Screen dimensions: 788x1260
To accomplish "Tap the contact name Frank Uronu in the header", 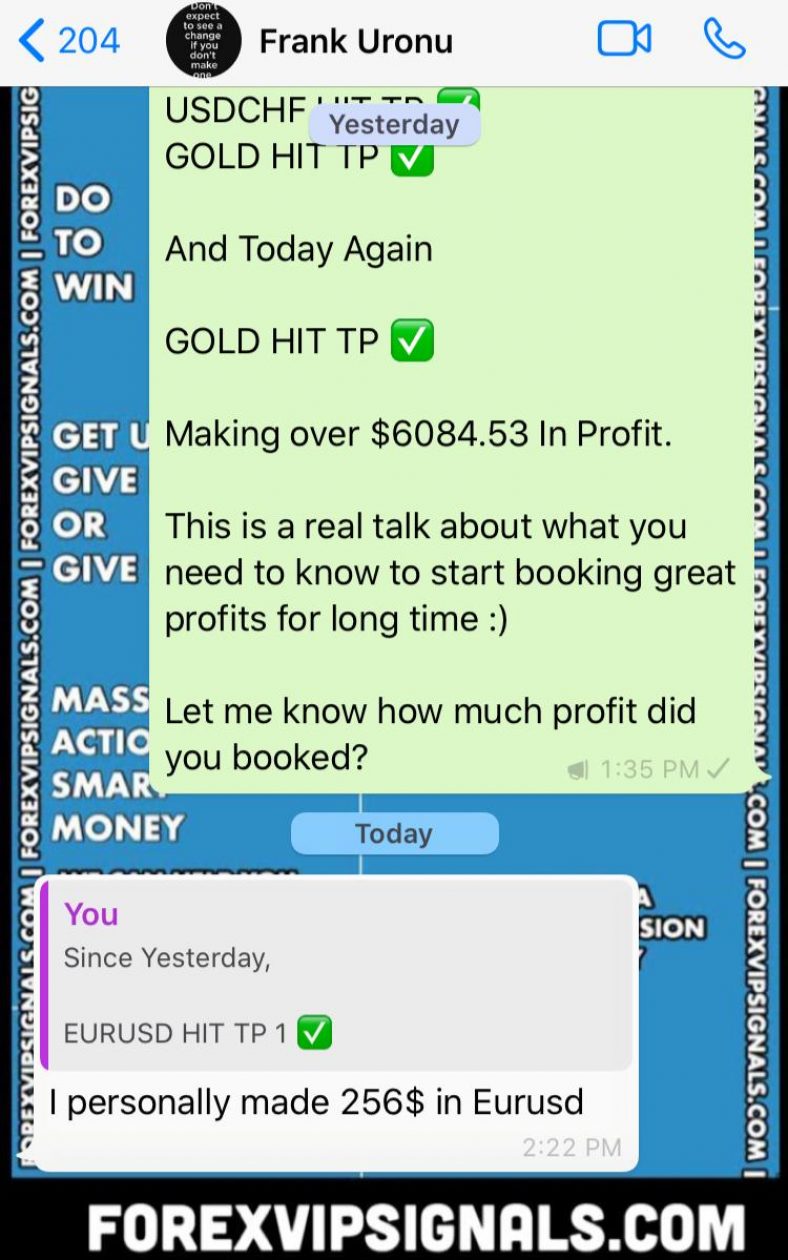I will (x=355, y=41).
